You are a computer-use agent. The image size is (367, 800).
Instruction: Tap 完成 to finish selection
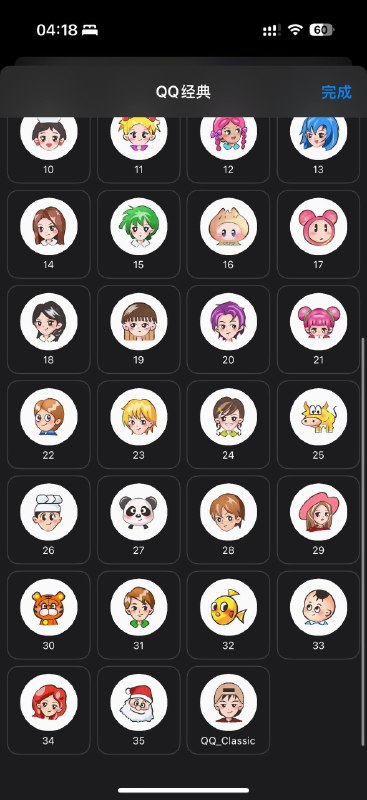tap(336, 92)
